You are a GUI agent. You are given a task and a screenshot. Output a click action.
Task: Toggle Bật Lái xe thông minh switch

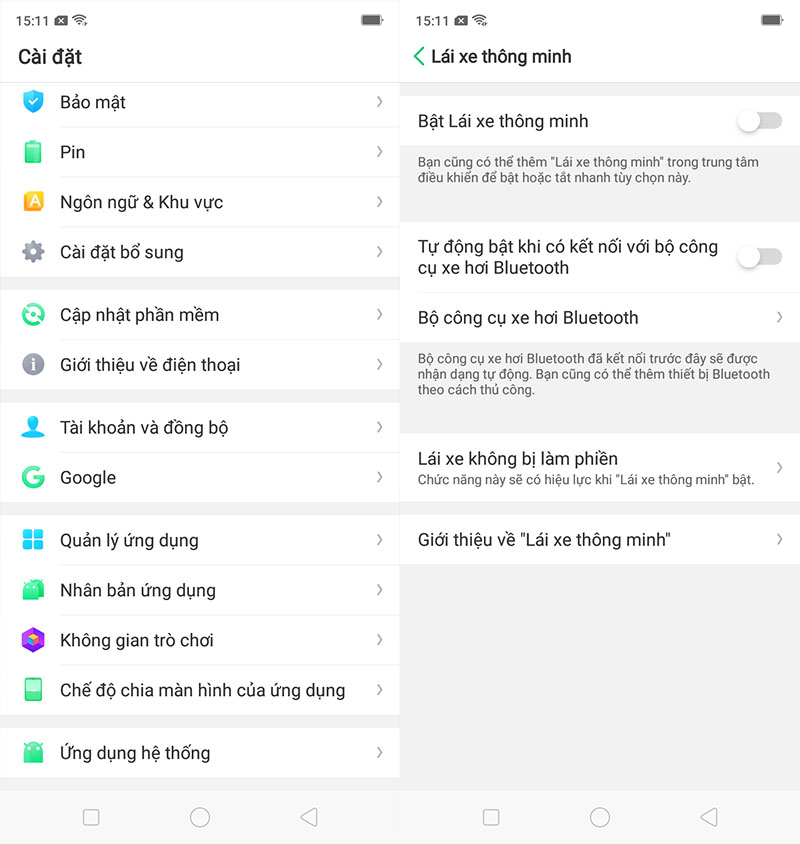click(x=759, y=121)
